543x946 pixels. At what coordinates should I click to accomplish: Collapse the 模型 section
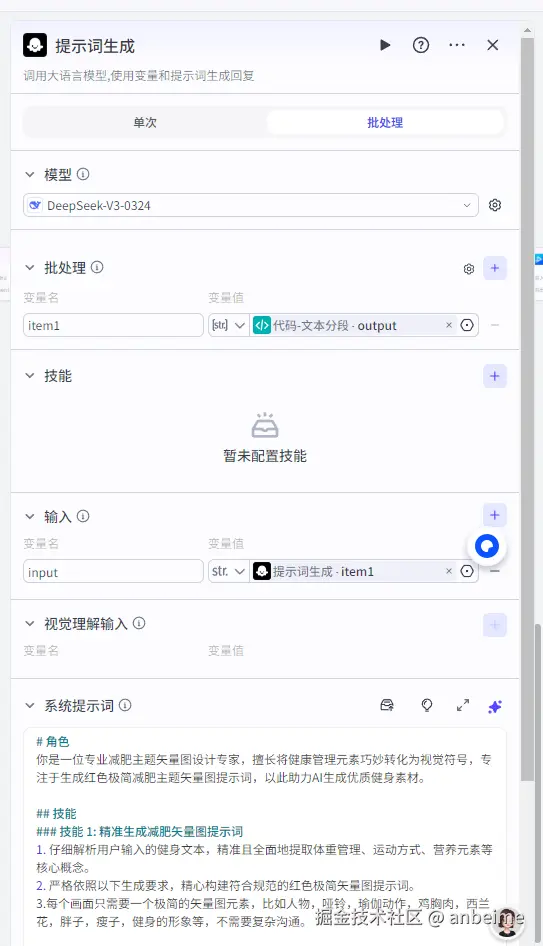(30, 174)
